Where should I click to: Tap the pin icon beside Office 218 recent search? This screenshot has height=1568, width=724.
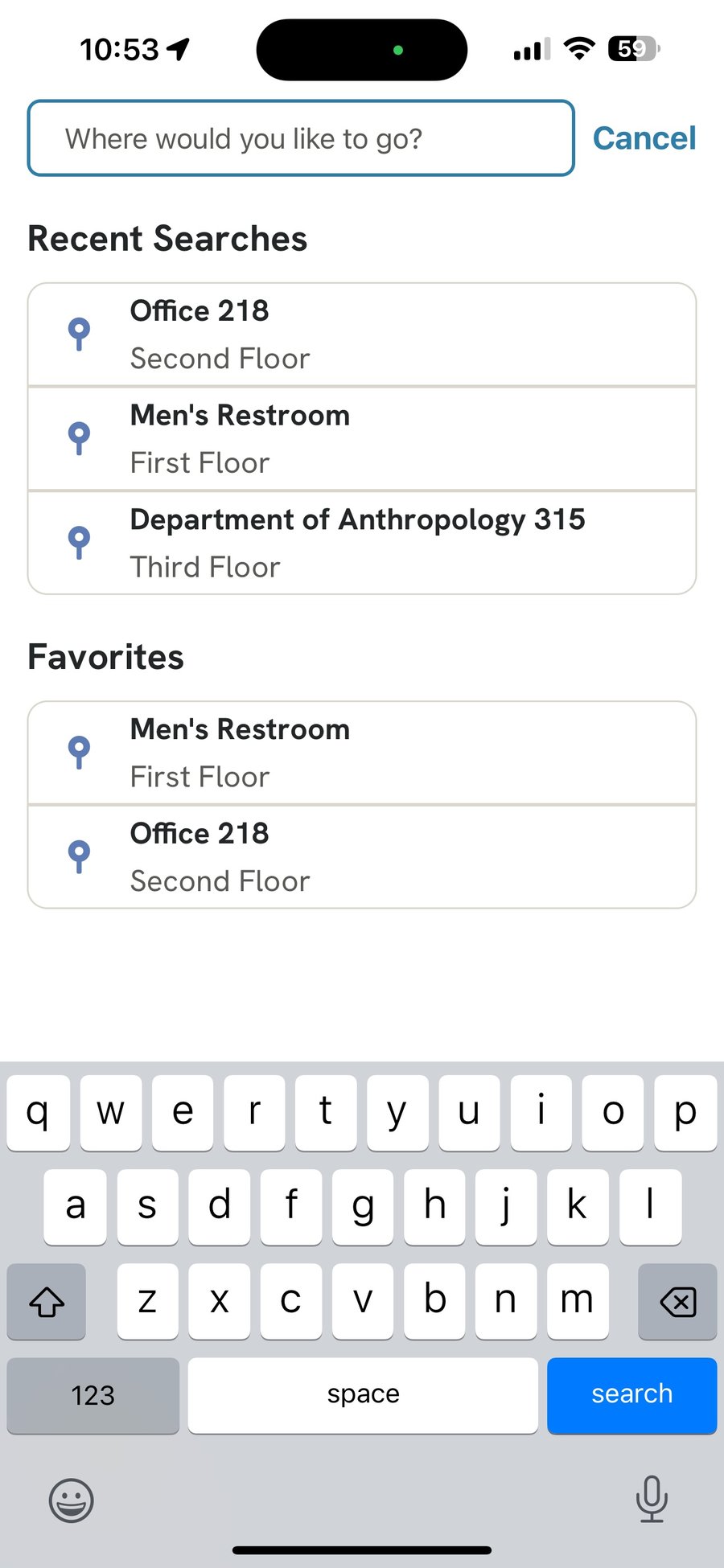point(79,334)
